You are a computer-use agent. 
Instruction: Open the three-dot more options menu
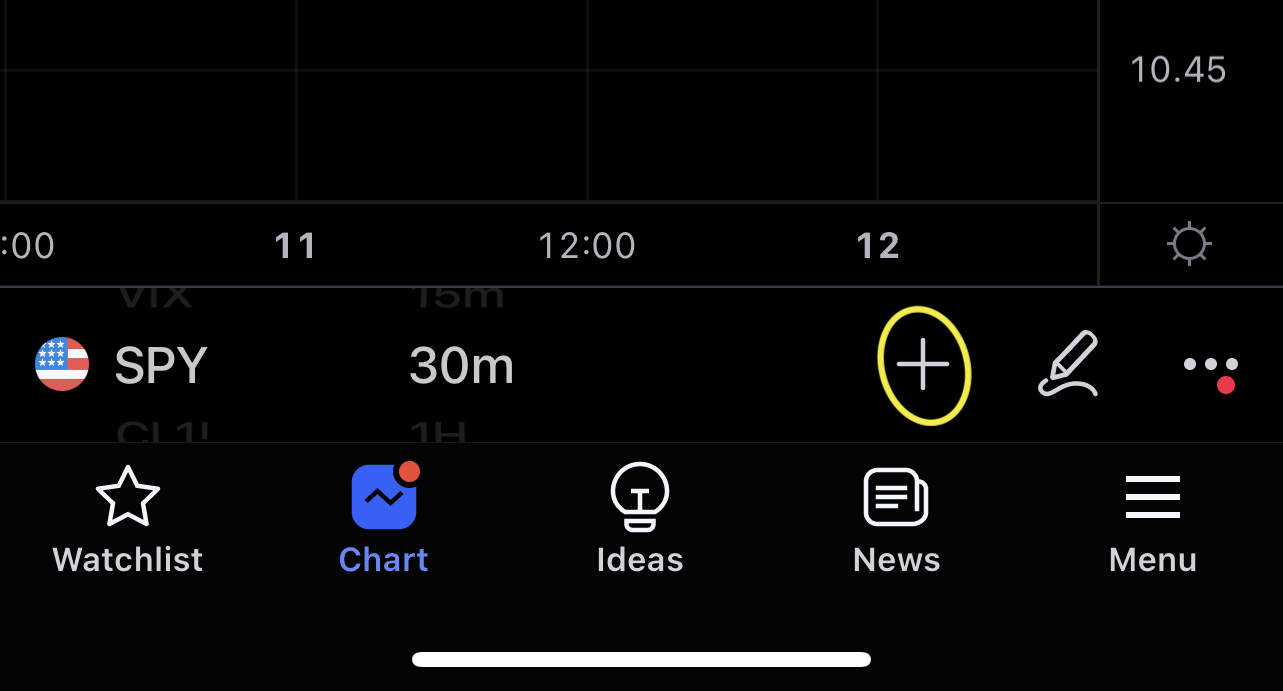point(1210,366)
